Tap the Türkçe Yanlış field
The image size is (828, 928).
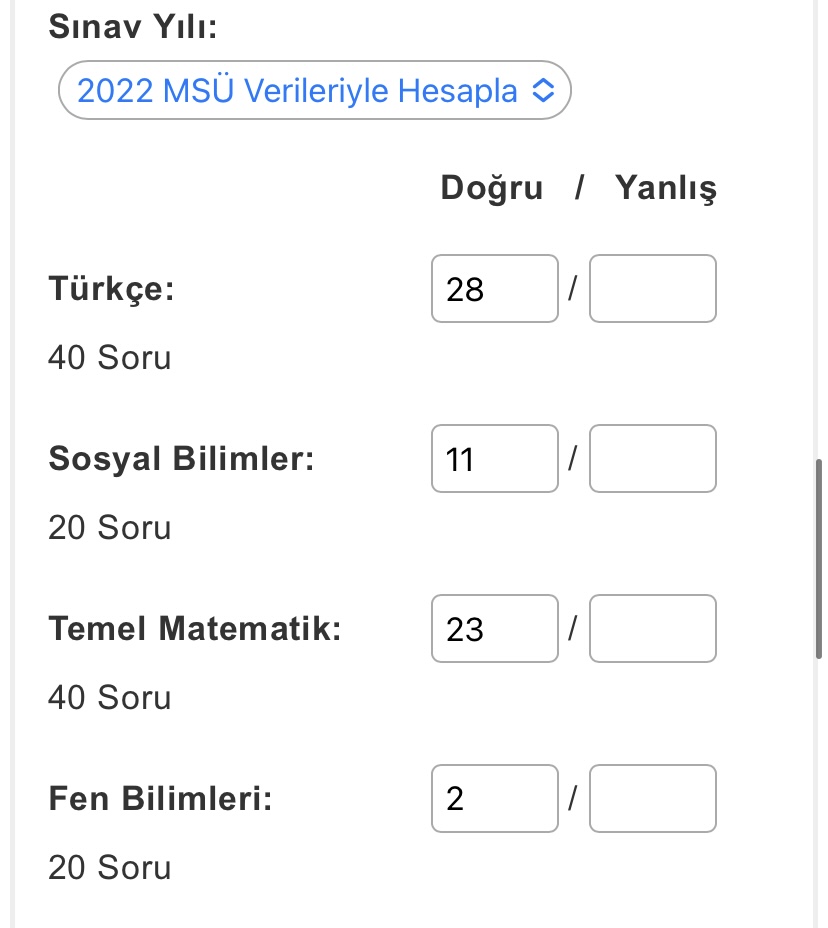(652, 289)
